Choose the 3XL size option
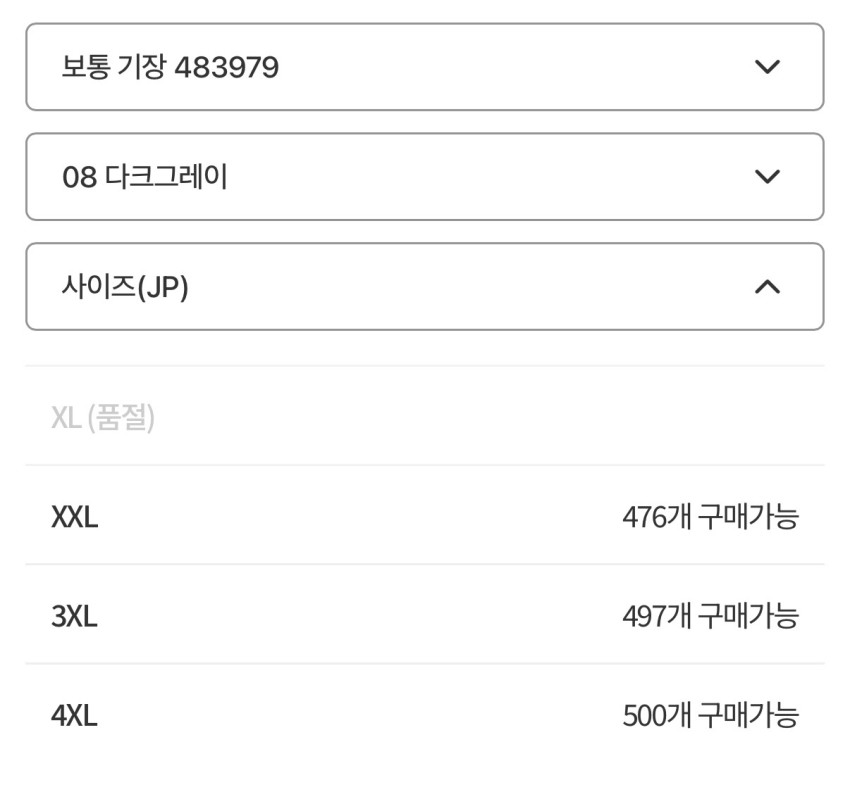Screen dimensions: 850x792 424,616
